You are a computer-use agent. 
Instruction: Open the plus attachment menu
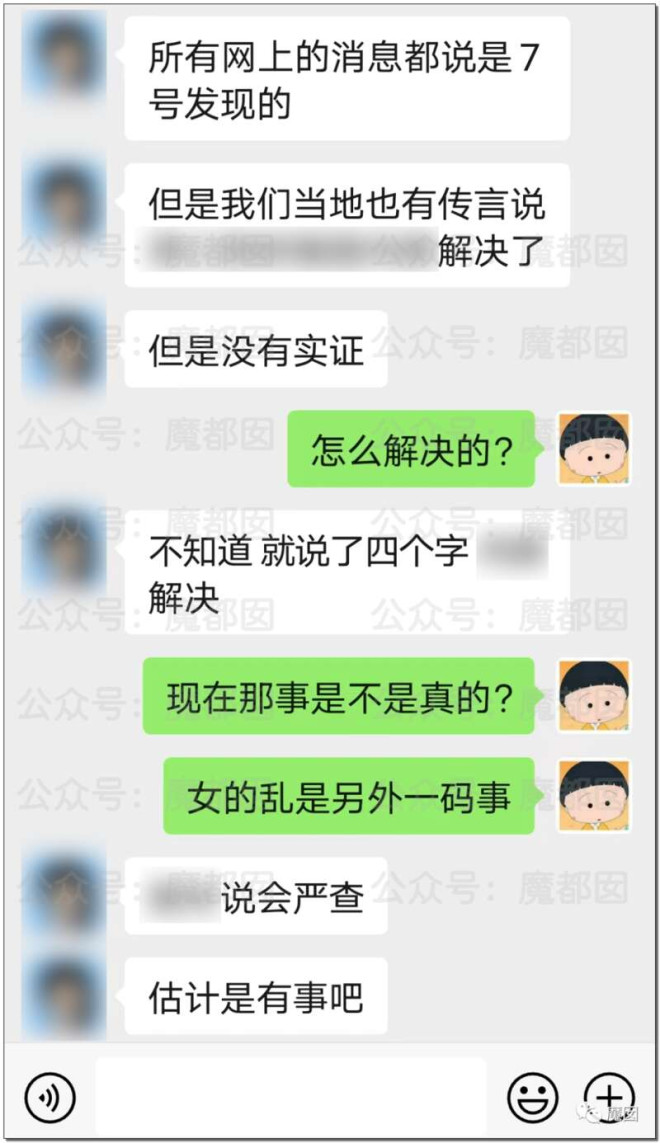[x=609, y=1097]
